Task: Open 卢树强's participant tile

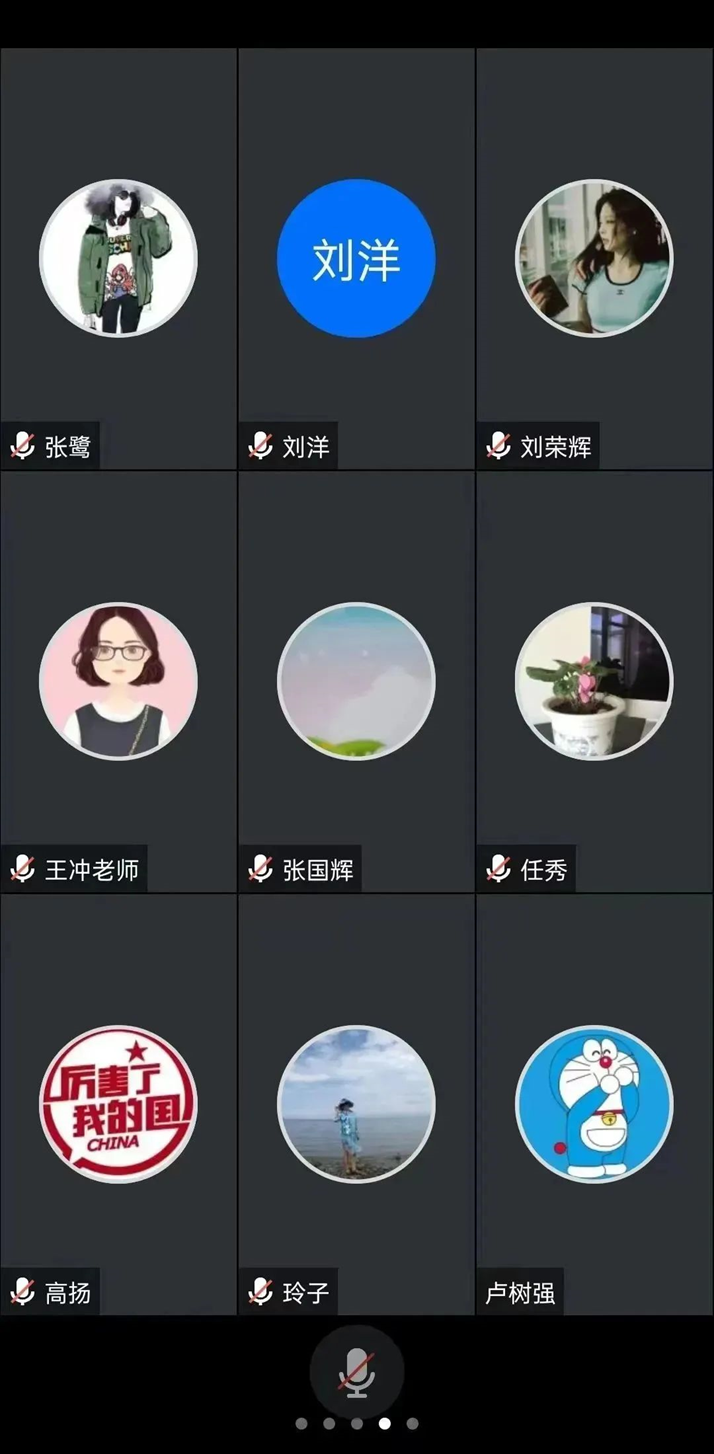Action: point(594,1104)
